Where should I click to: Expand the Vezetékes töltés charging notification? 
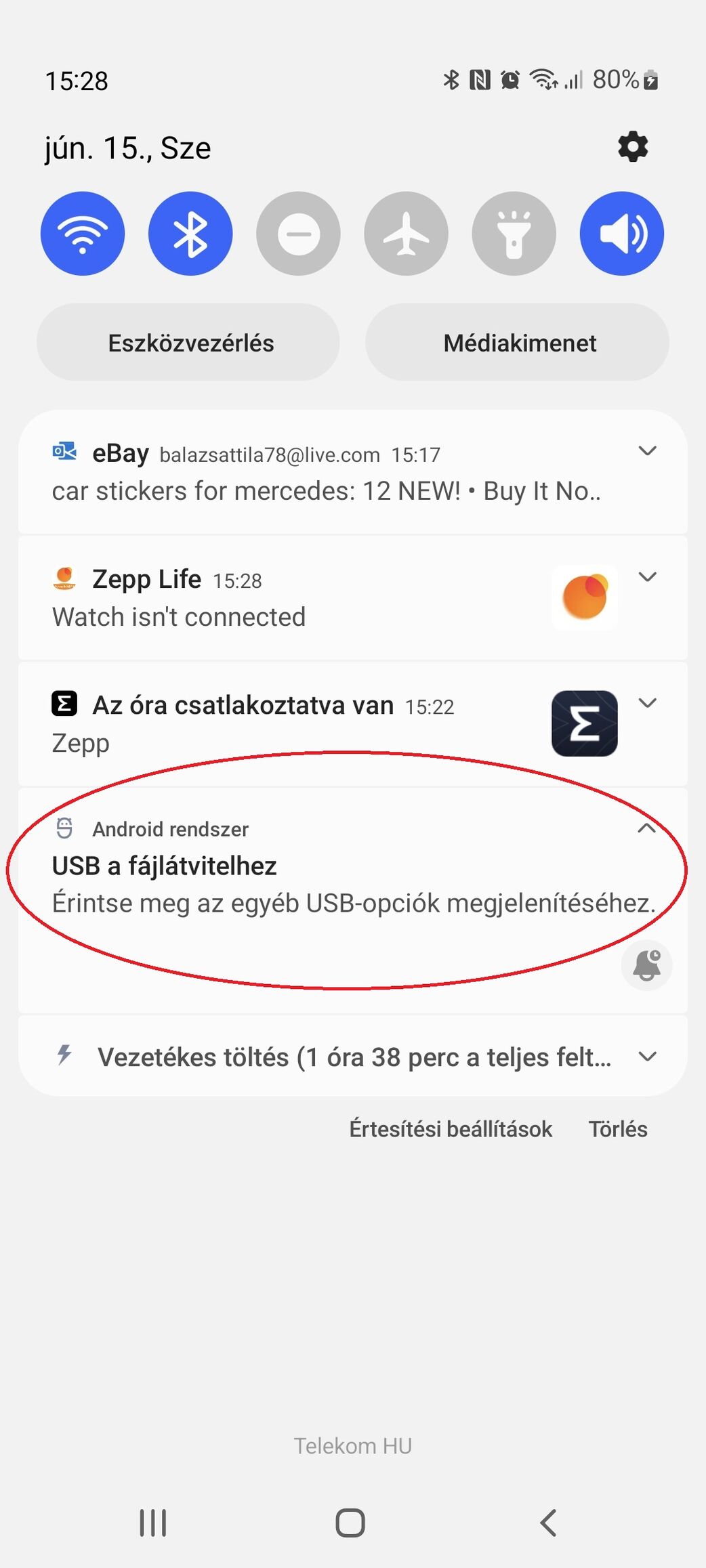pyautogui.click(x=648, y=1057)
